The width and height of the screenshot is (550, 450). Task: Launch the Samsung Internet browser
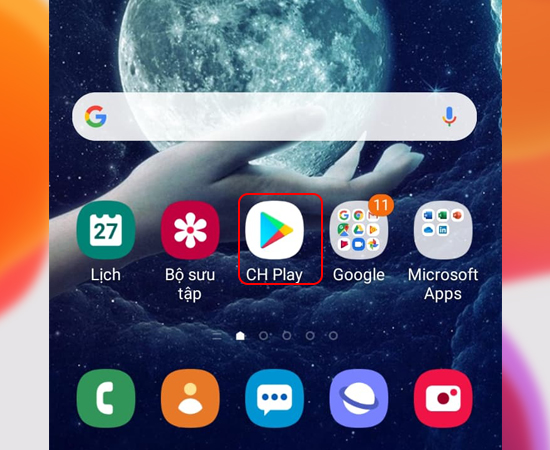pyautogui.click(x=358, y=398)
